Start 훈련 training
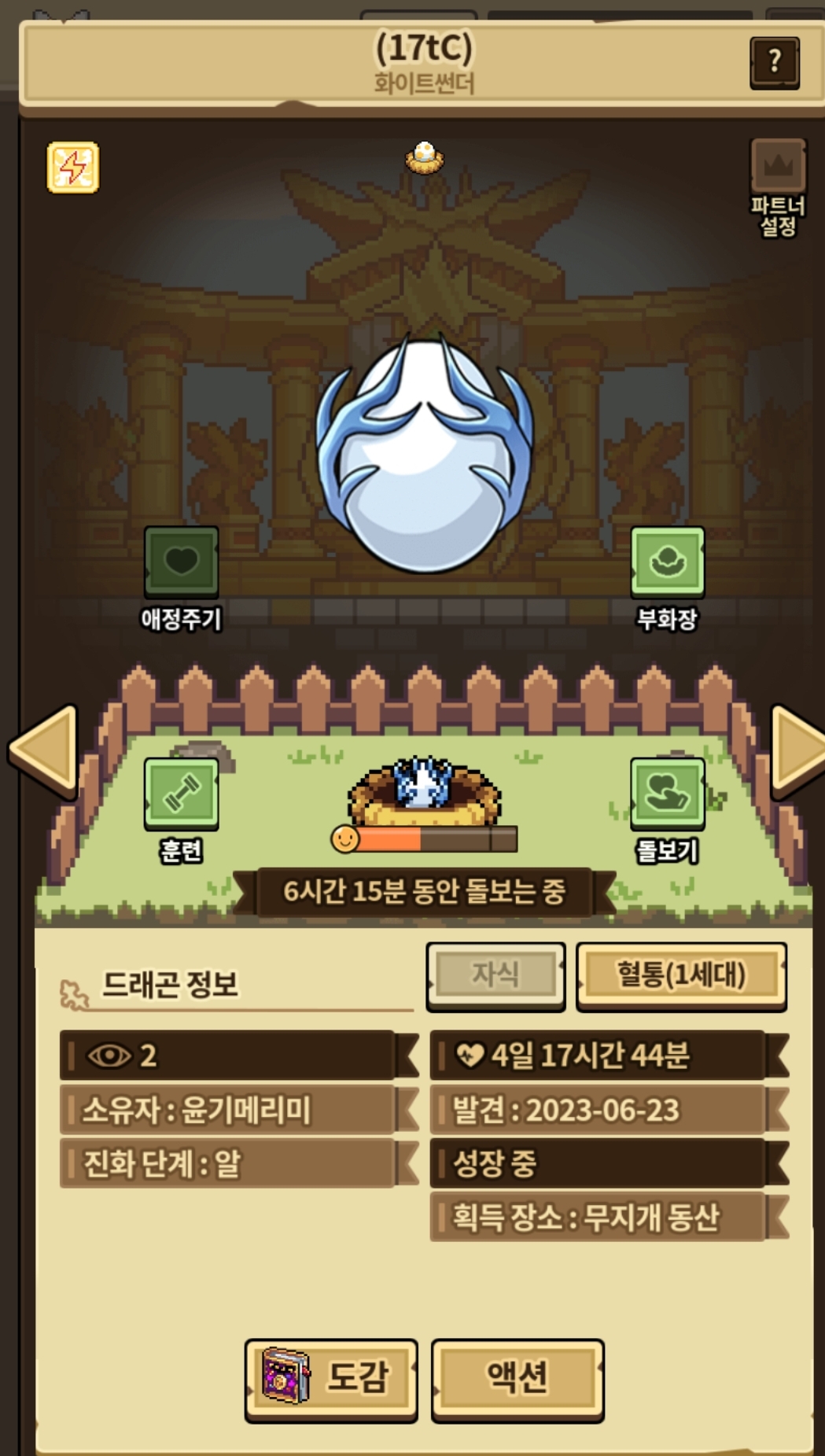 coord(182,794)
